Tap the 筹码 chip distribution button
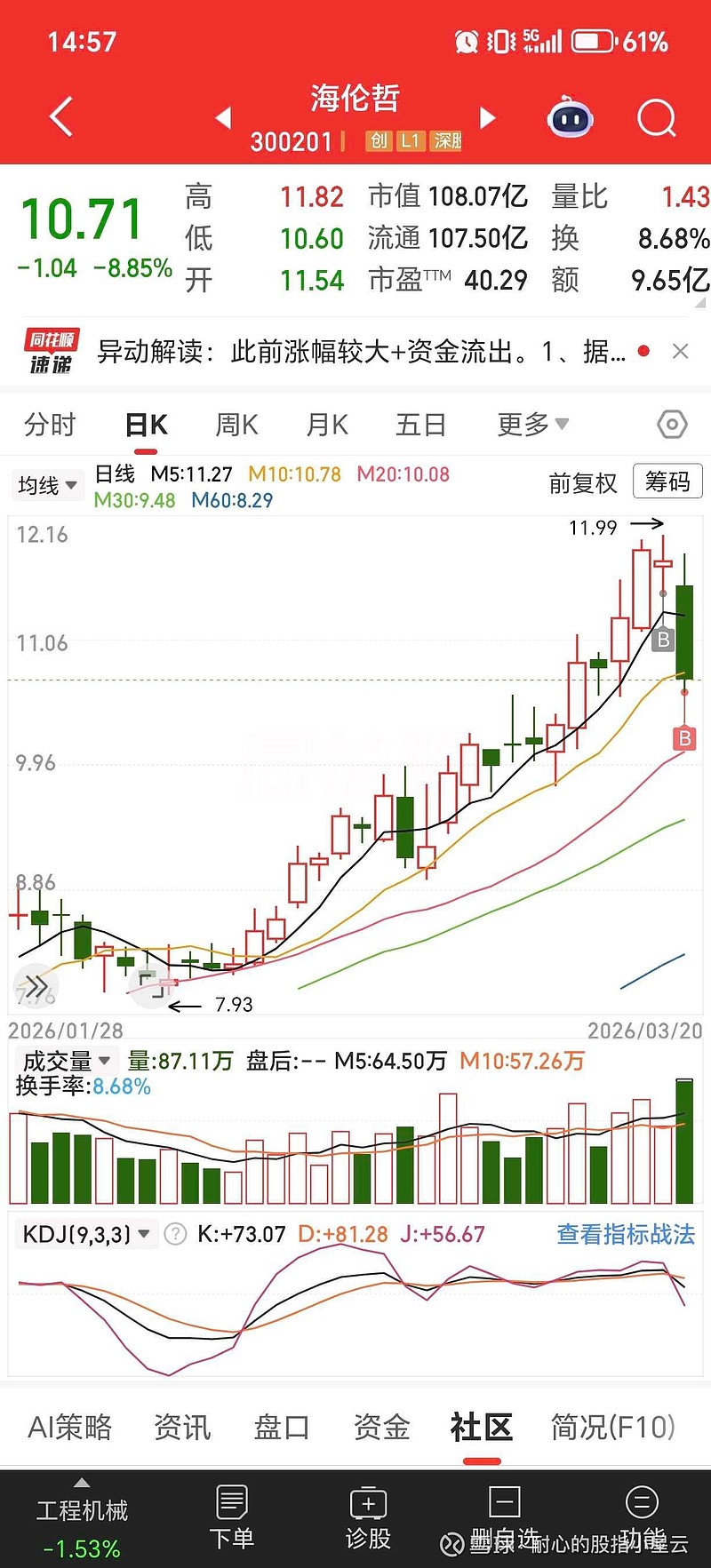 [x=667, y=482]
